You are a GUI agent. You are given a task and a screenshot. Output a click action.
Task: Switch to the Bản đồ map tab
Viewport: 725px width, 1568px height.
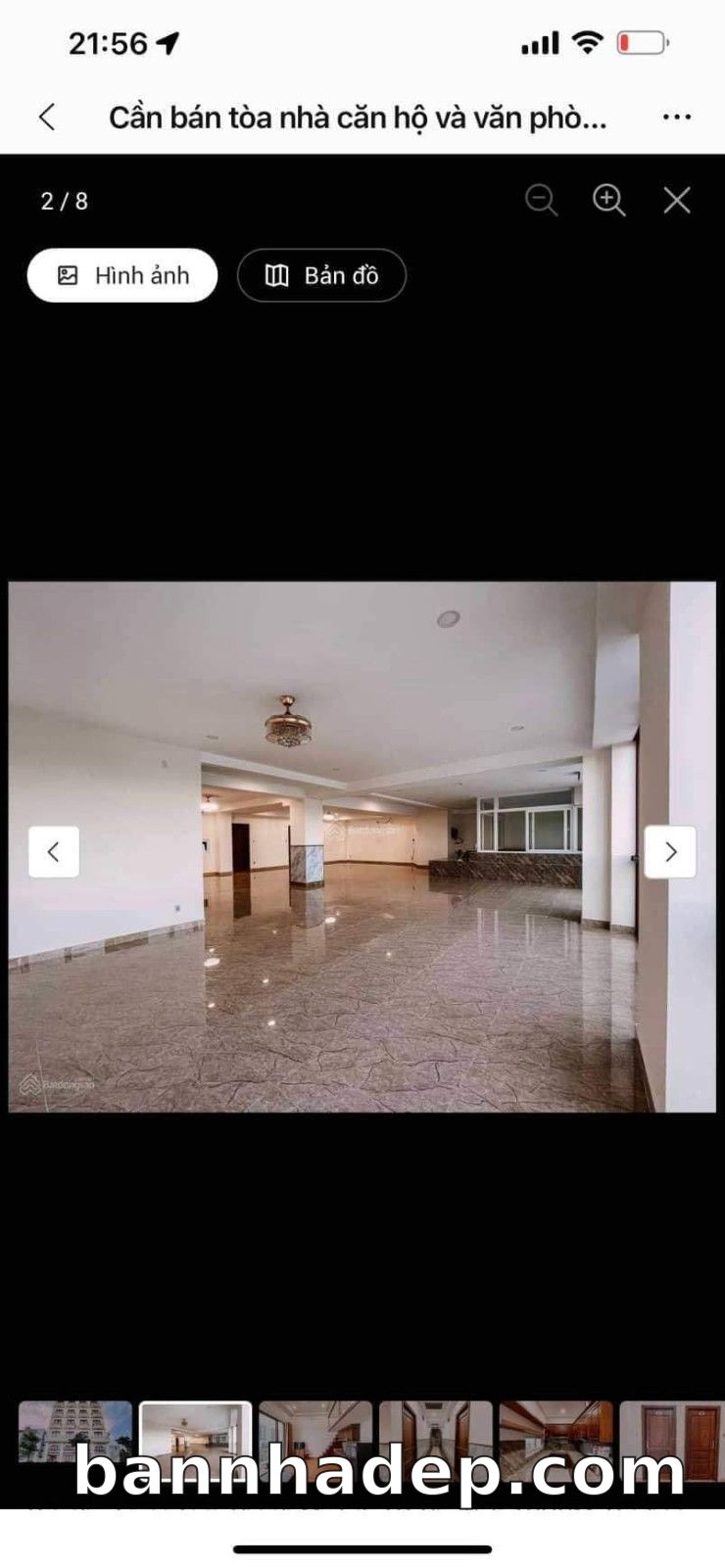point(321,275)
